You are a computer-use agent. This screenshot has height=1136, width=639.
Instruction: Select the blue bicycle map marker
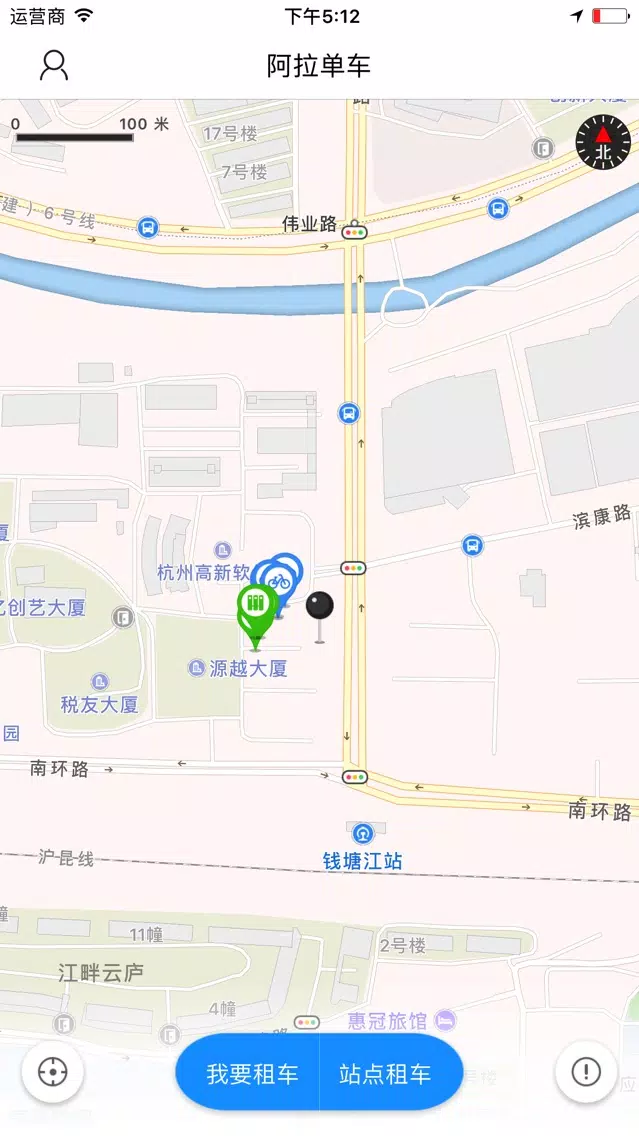[x=281, y=577]
